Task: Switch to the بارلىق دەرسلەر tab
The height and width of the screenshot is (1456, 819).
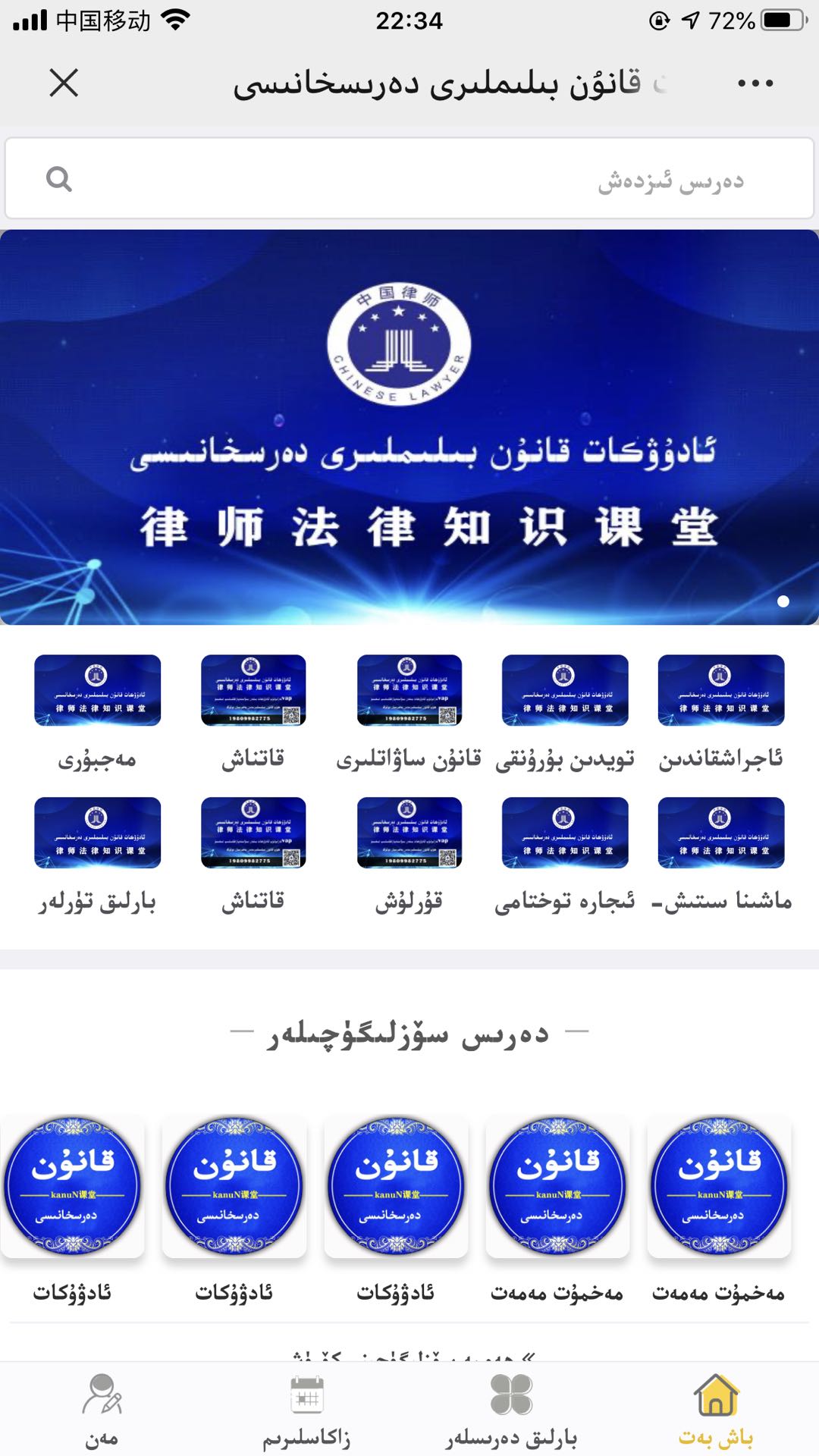Action: tap(511, 1409)
